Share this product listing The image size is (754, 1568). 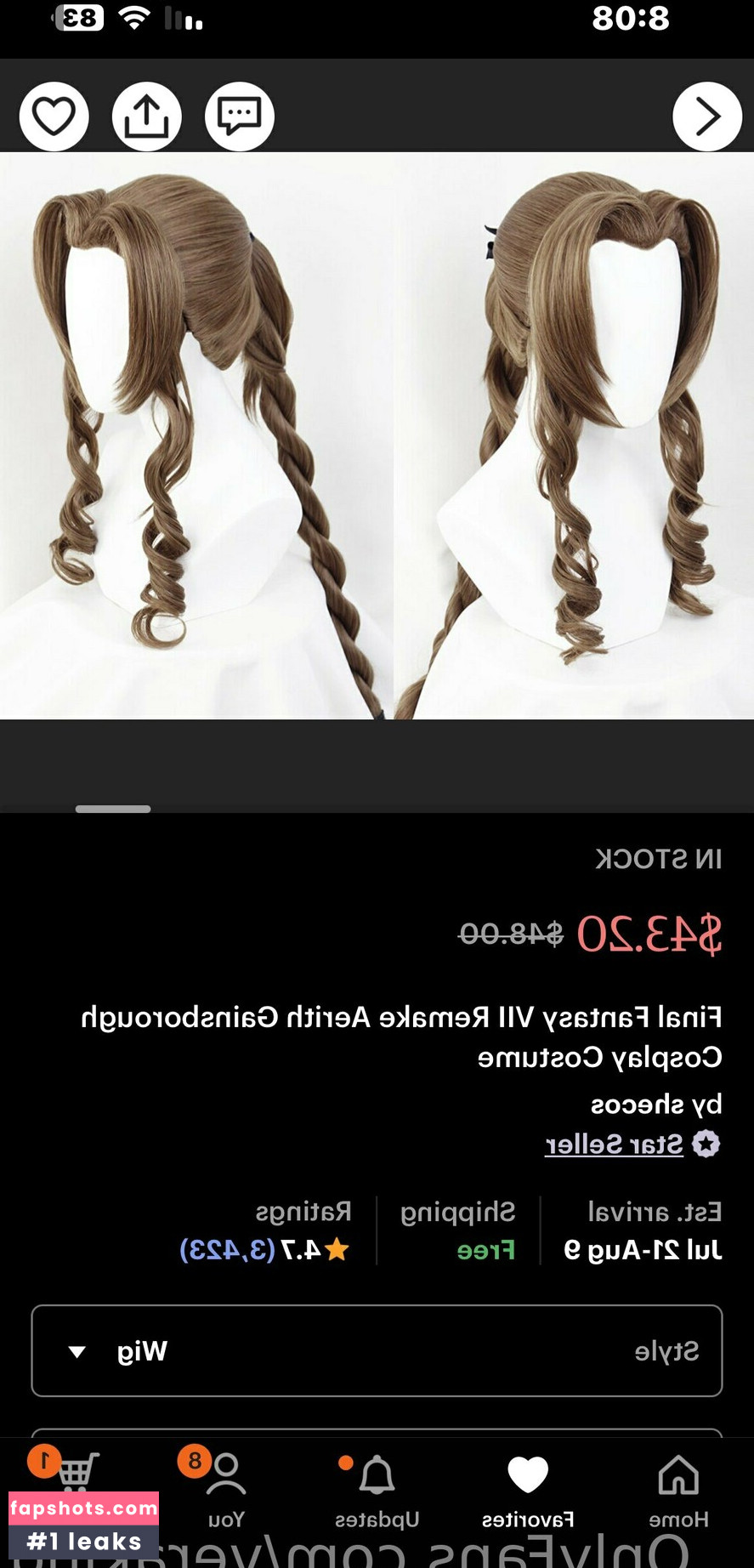point(146,116)
